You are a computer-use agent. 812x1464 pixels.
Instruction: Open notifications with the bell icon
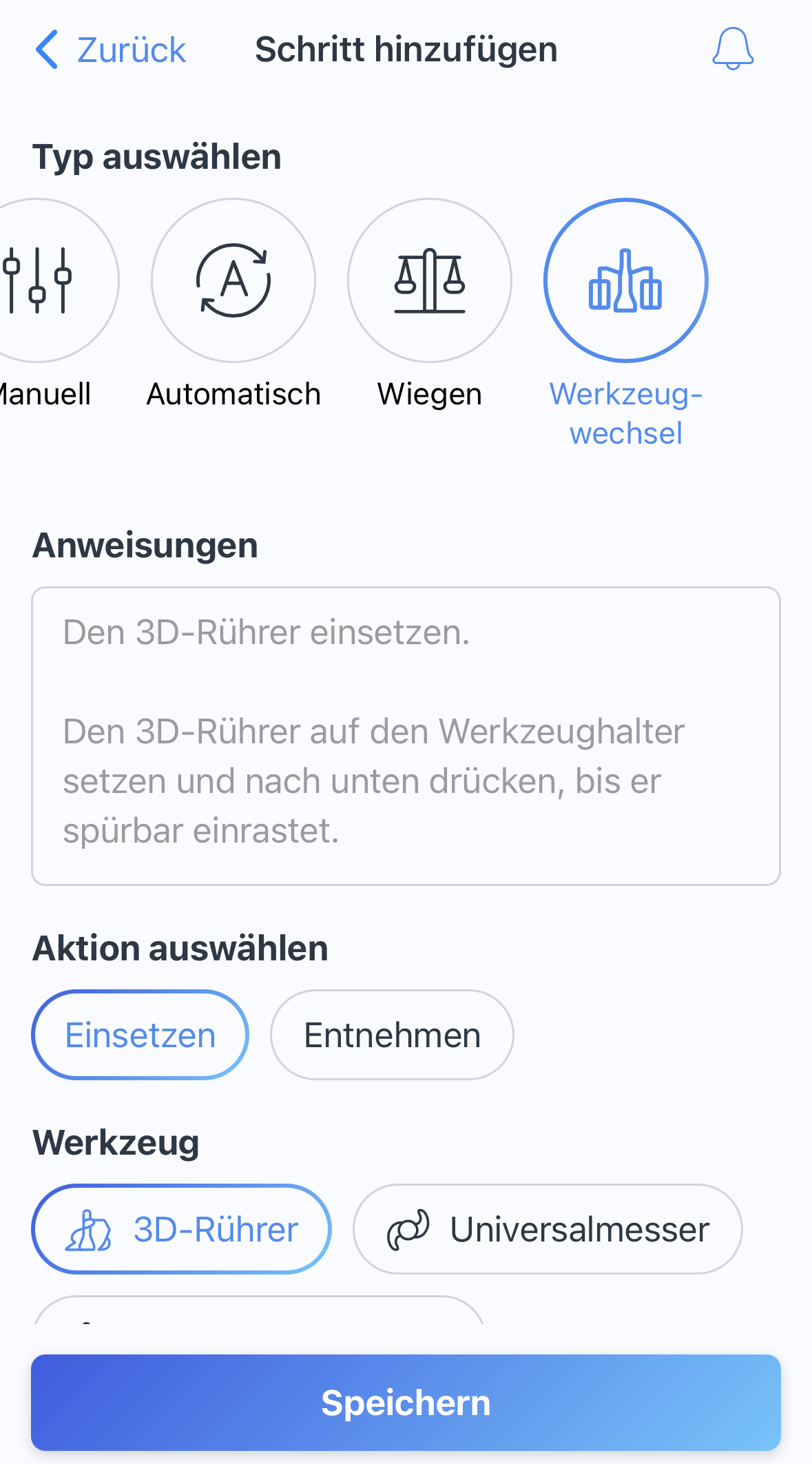(732, 50)
